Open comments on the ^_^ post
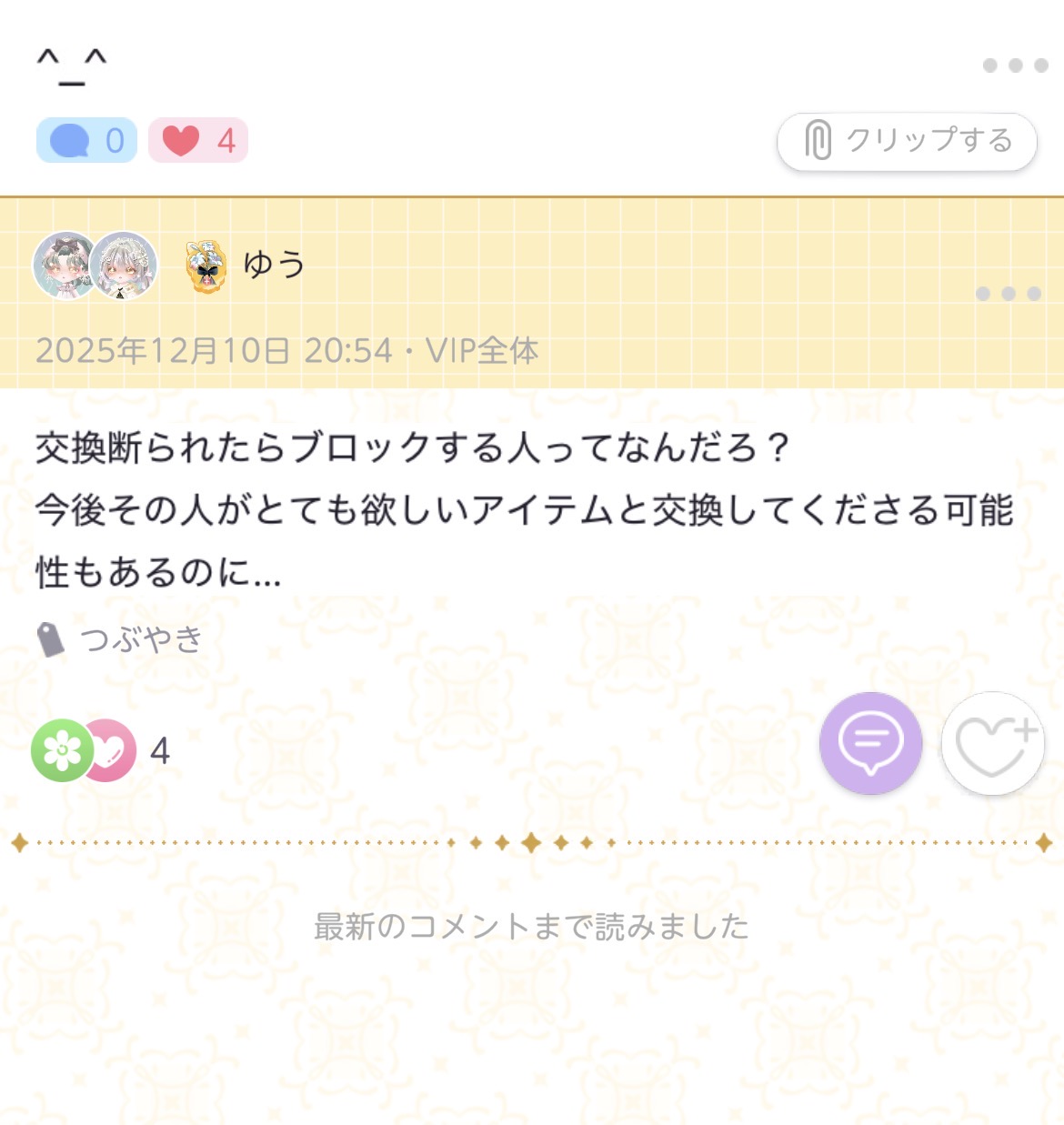The width and height of the screenshot is (1064, 1125). [86, 141]
